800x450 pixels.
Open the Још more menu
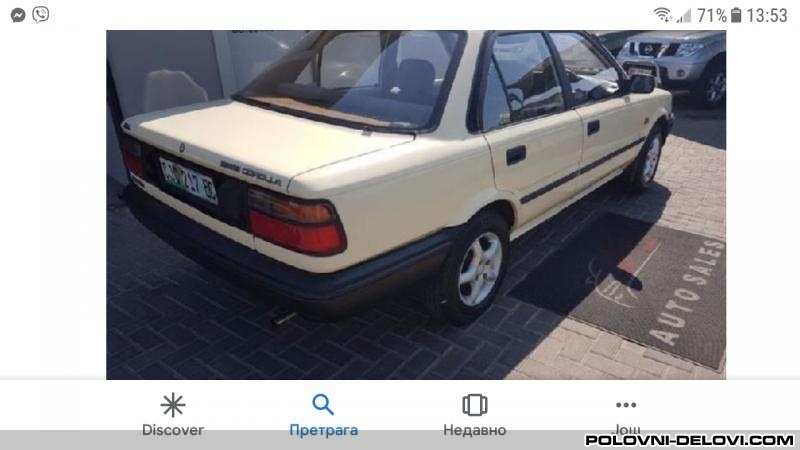[x=626, y=413]
